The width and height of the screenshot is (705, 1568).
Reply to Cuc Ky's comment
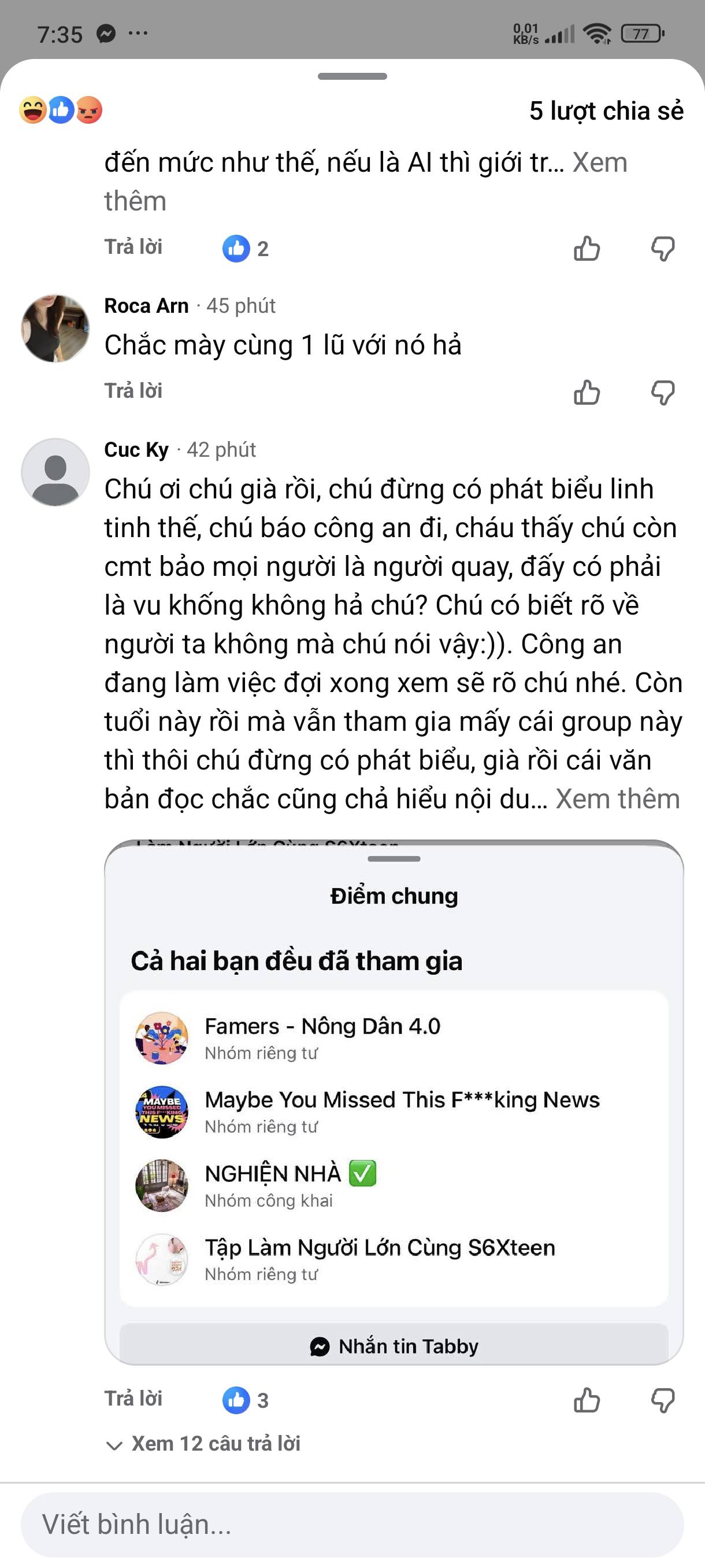(x=133, y=1399)
